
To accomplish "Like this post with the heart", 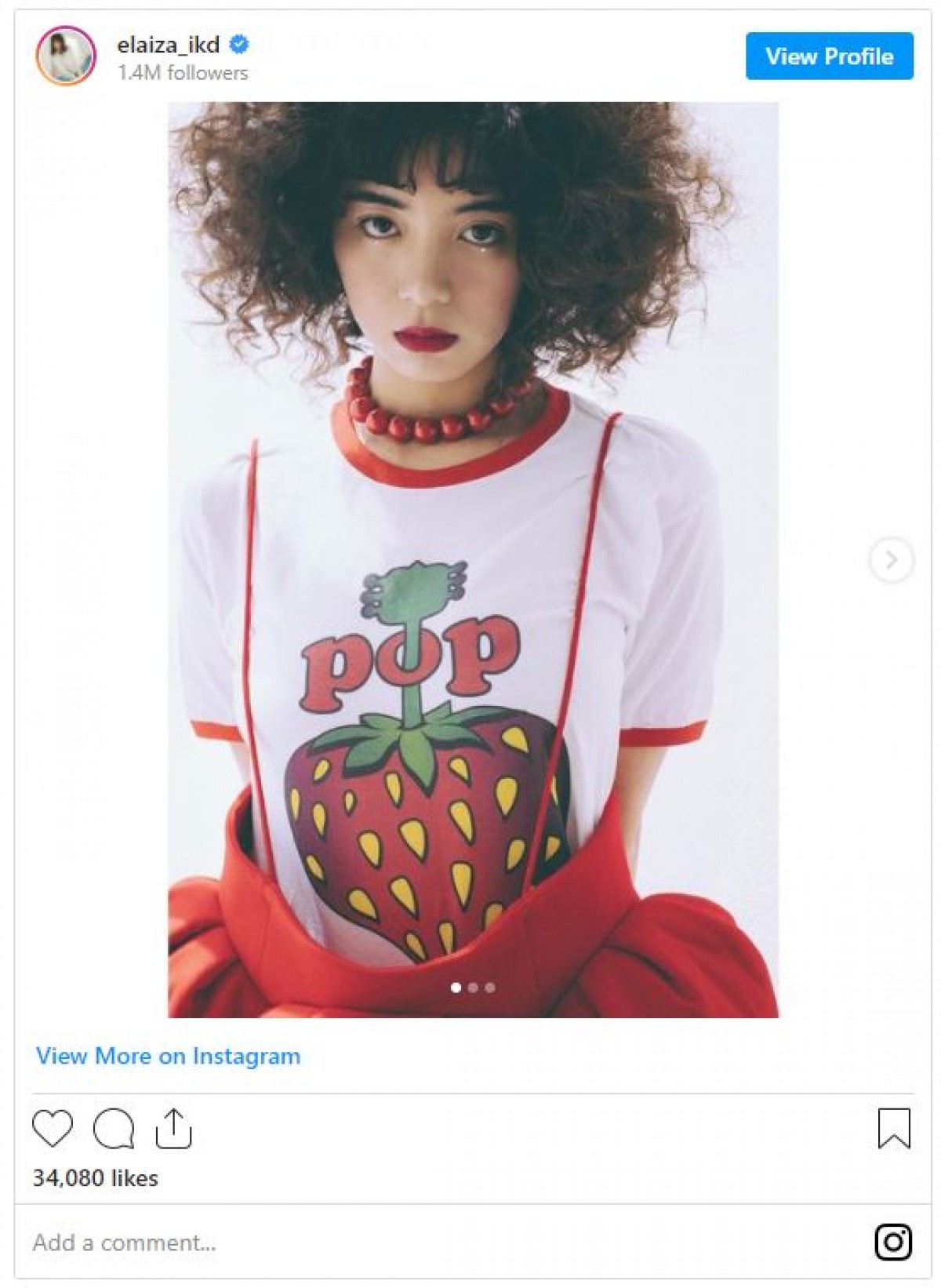I will 53,1129.
